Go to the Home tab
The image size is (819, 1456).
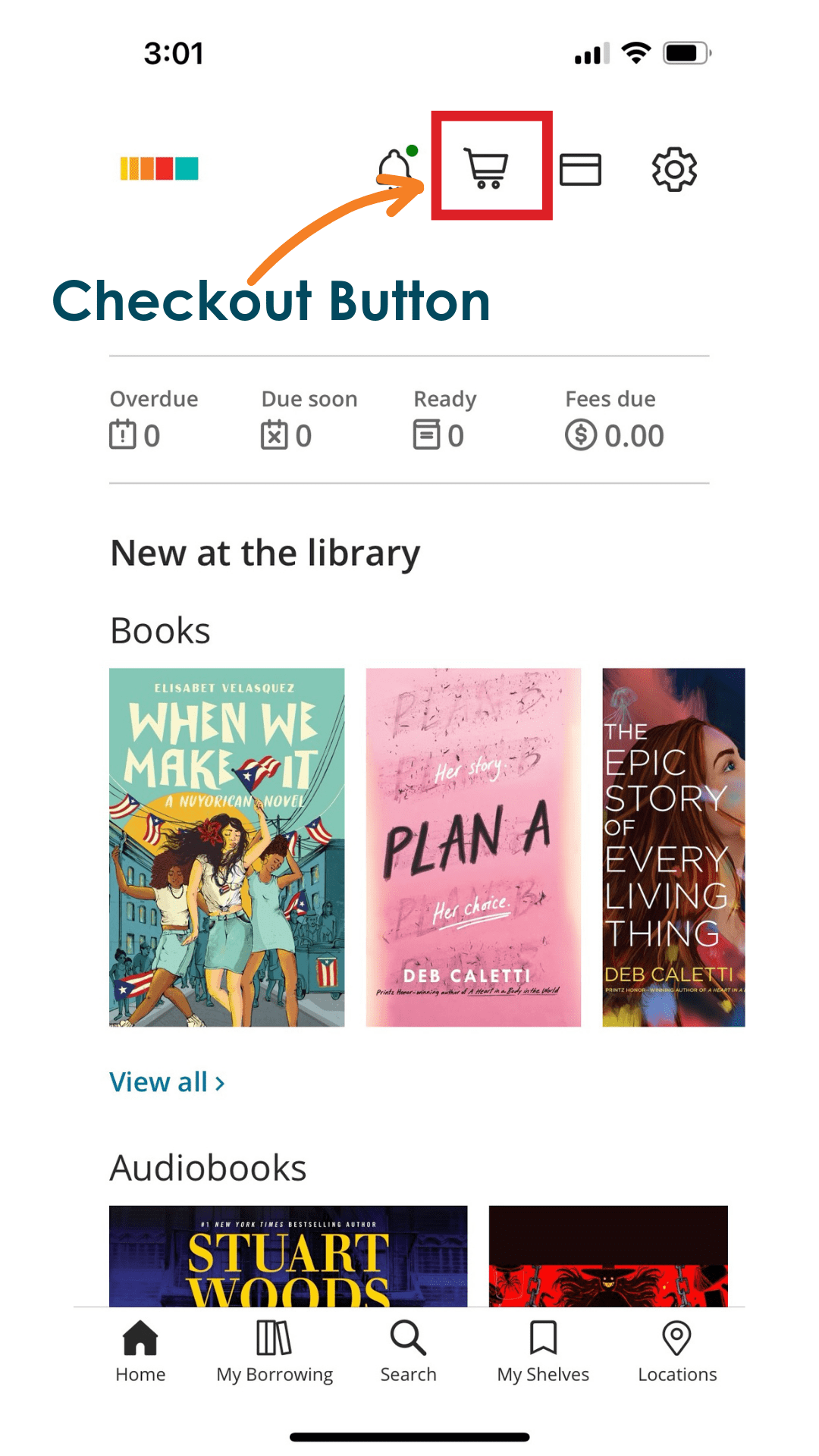tap(140, 1352)
